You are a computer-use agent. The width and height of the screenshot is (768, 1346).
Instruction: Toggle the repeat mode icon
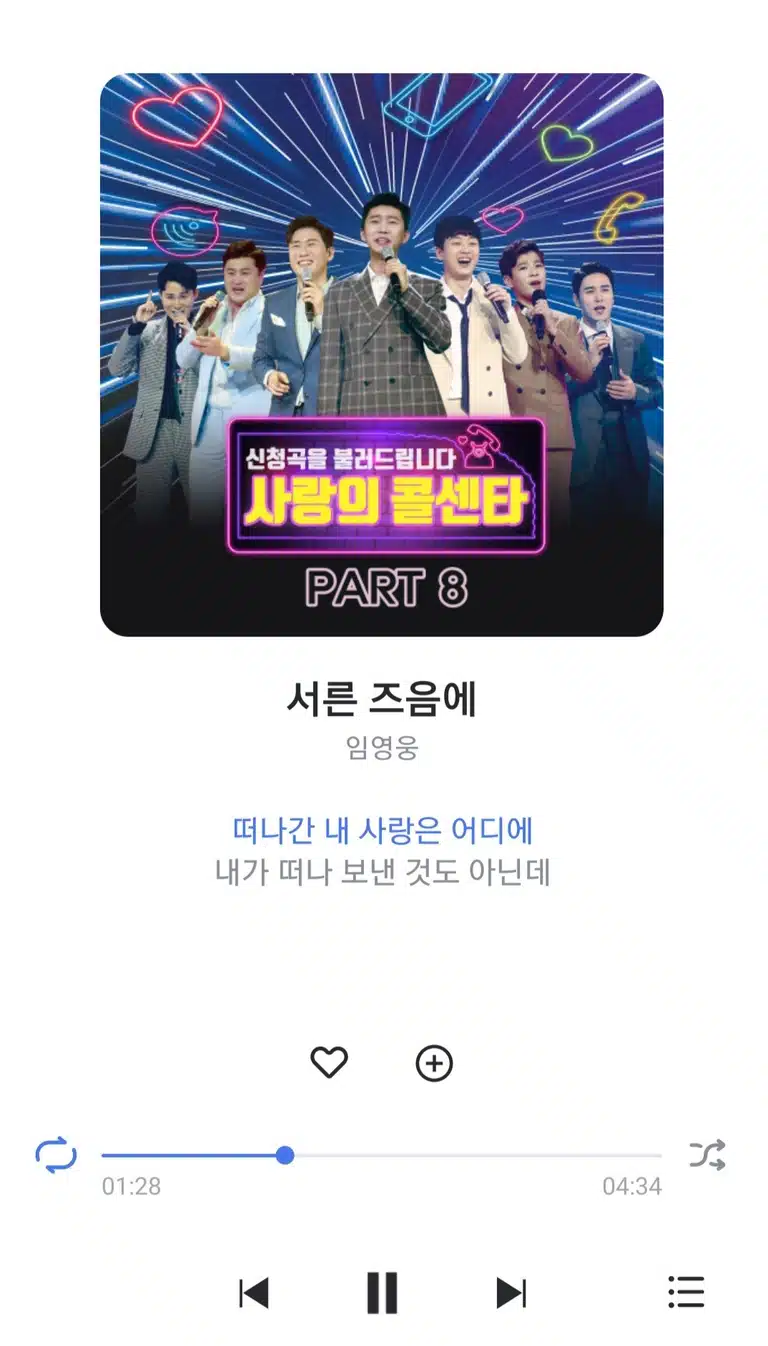click(56, 1155)
